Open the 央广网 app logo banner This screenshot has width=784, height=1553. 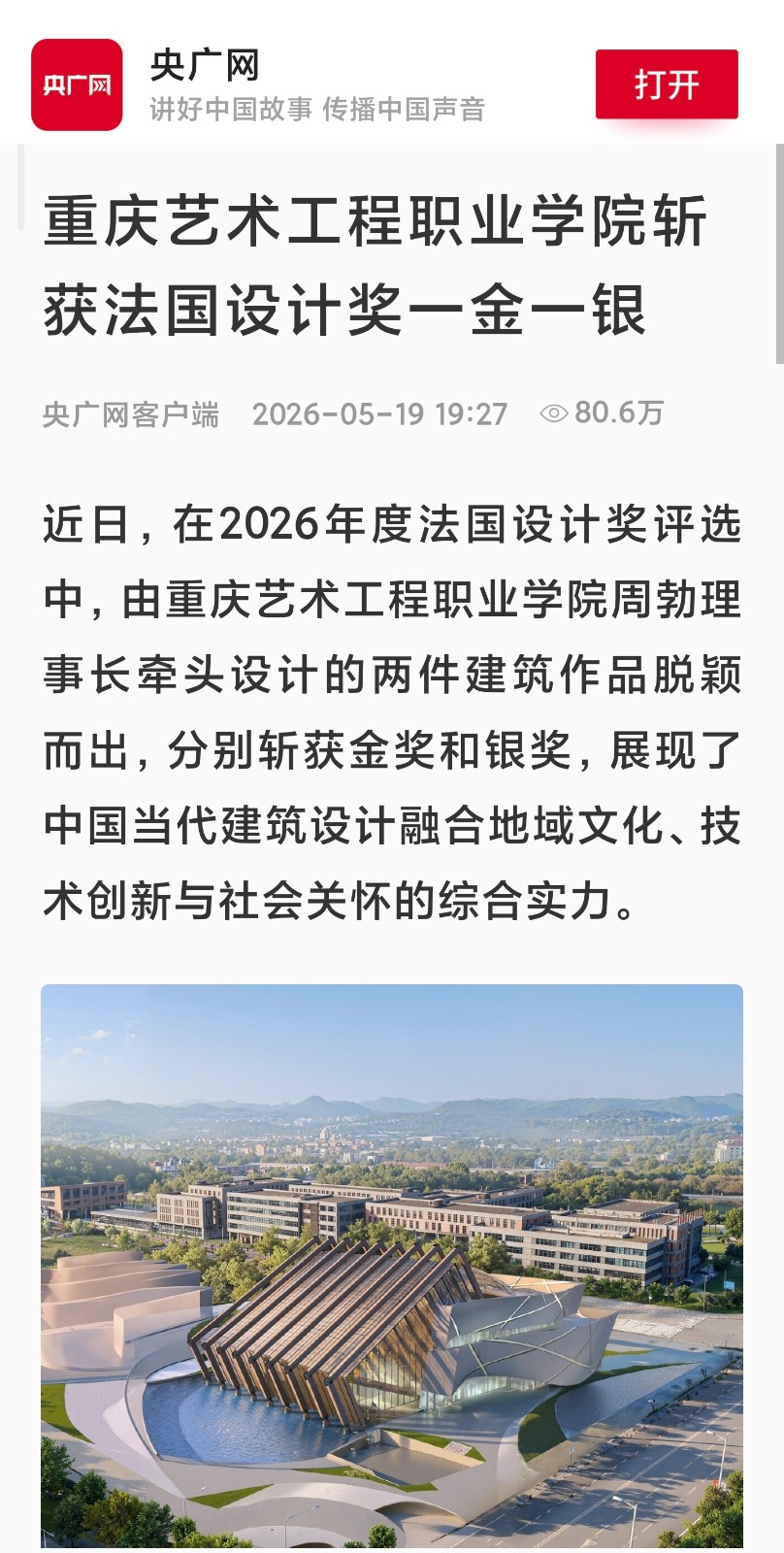(x=77, y=84)
